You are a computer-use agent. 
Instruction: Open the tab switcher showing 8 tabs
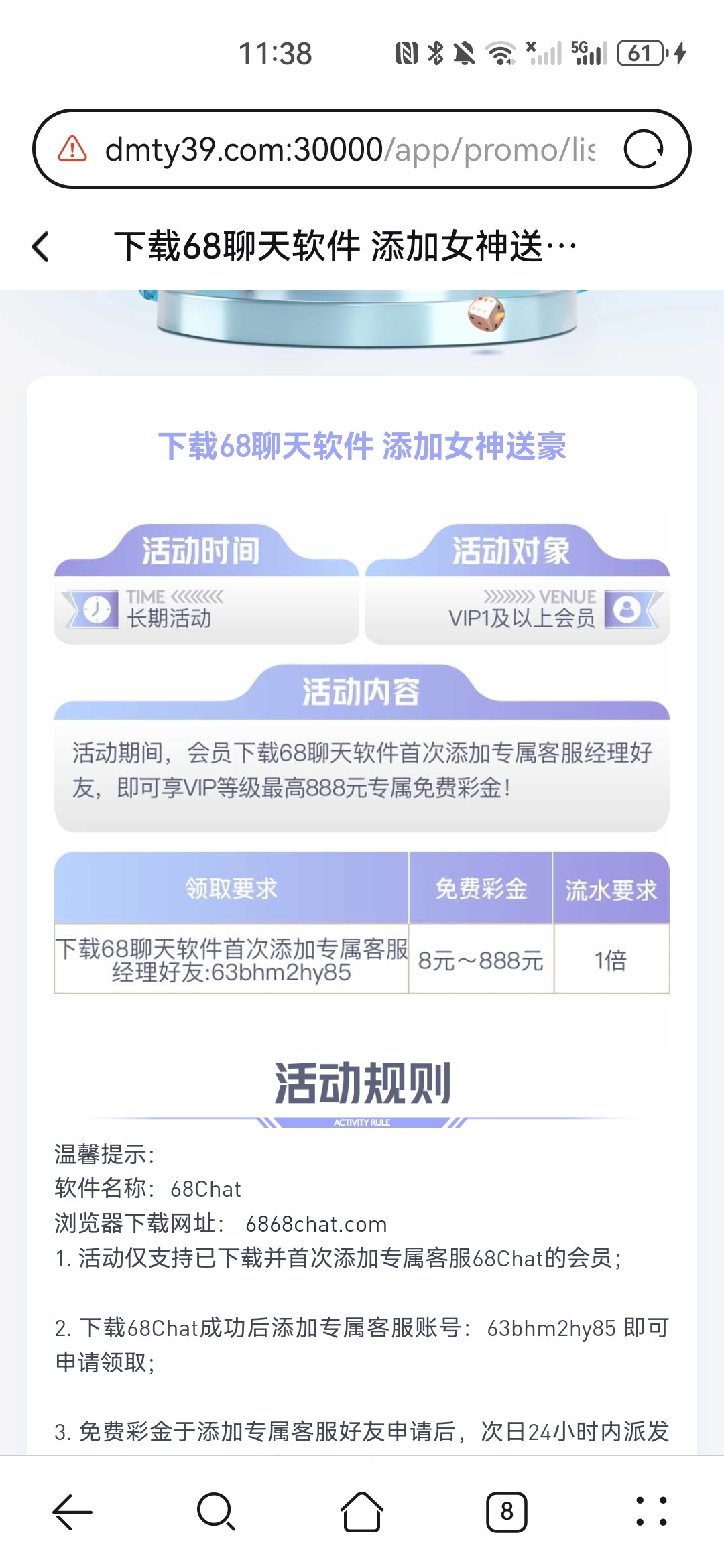[507, 1512]
